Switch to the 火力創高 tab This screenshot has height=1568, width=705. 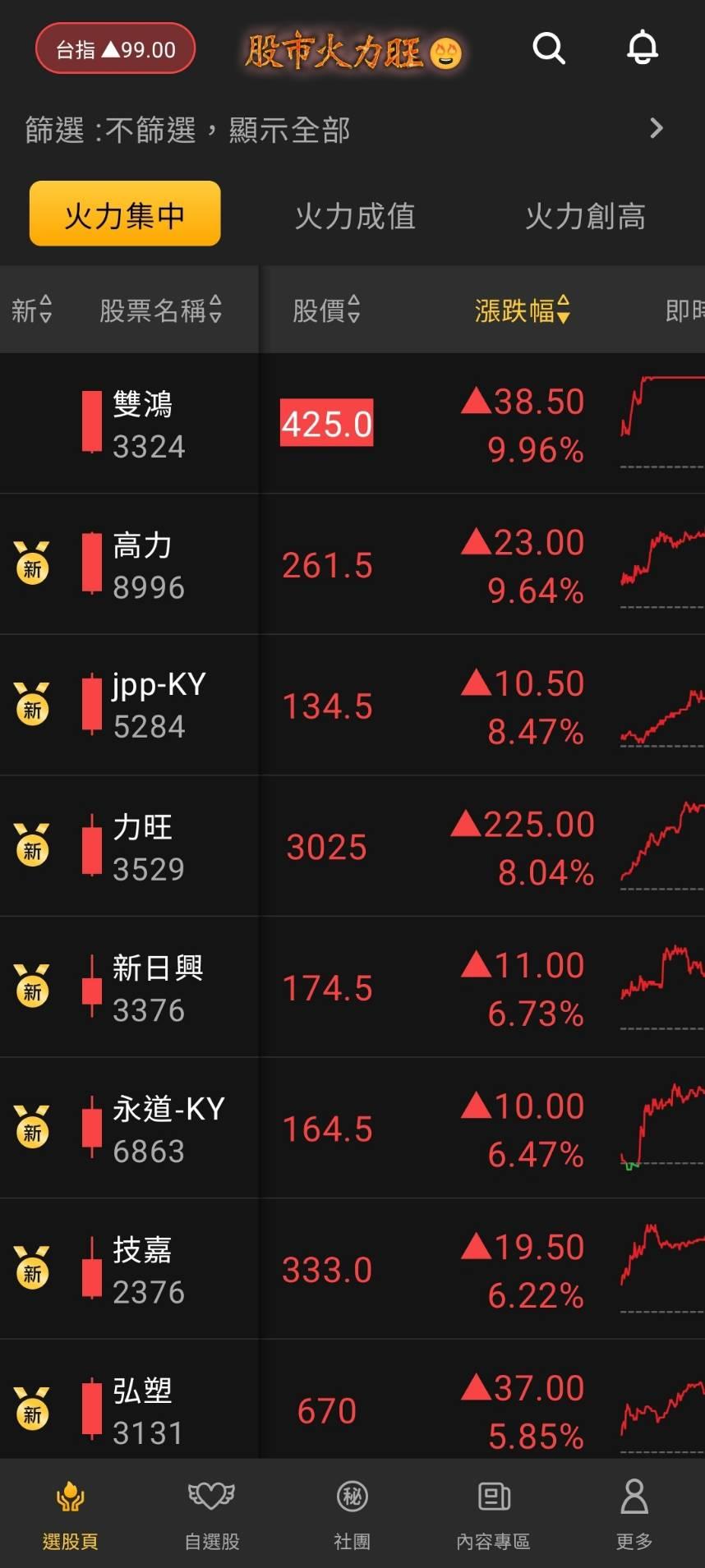[x=585, y=216]
